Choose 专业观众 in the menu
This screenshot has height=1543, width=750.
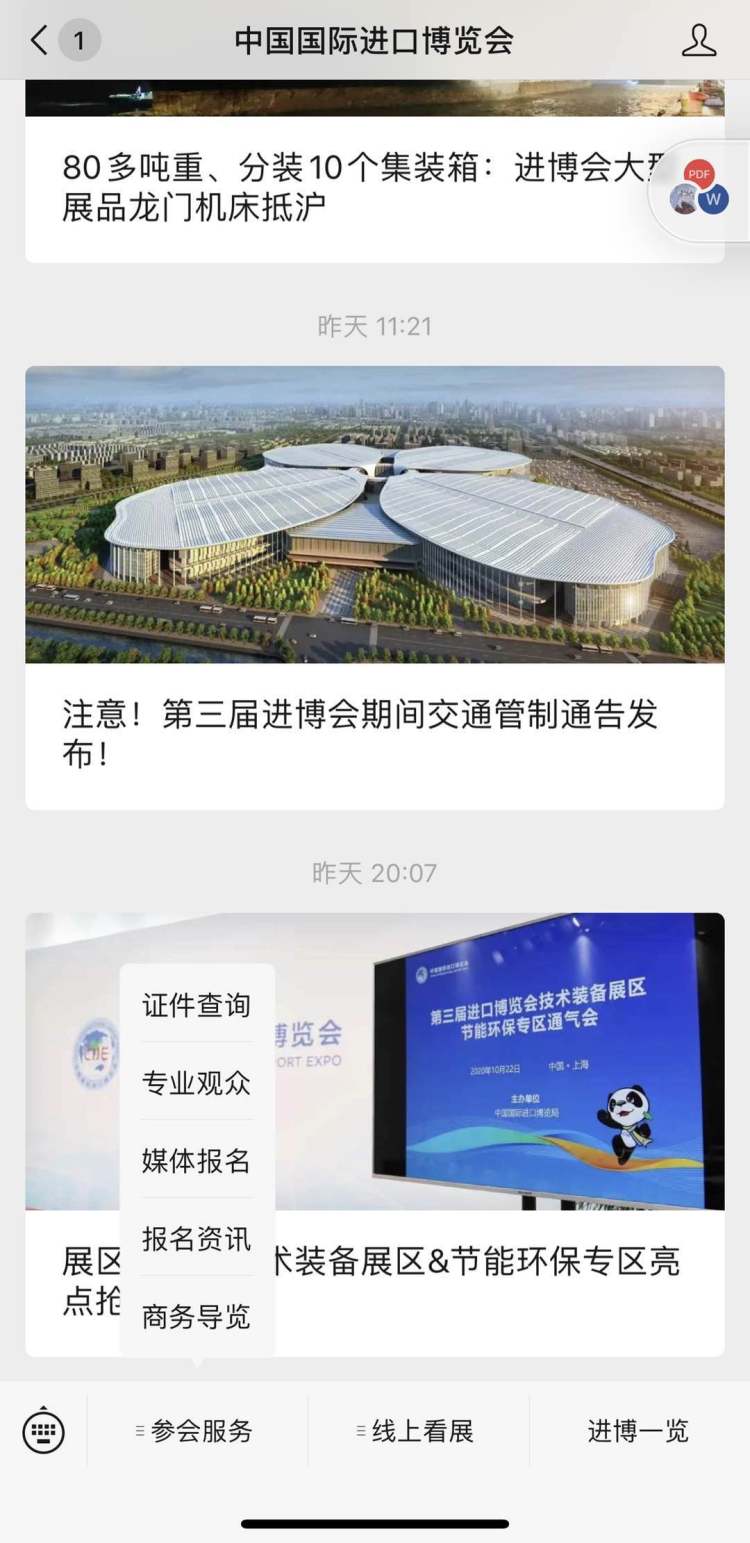coord(196,1083)
